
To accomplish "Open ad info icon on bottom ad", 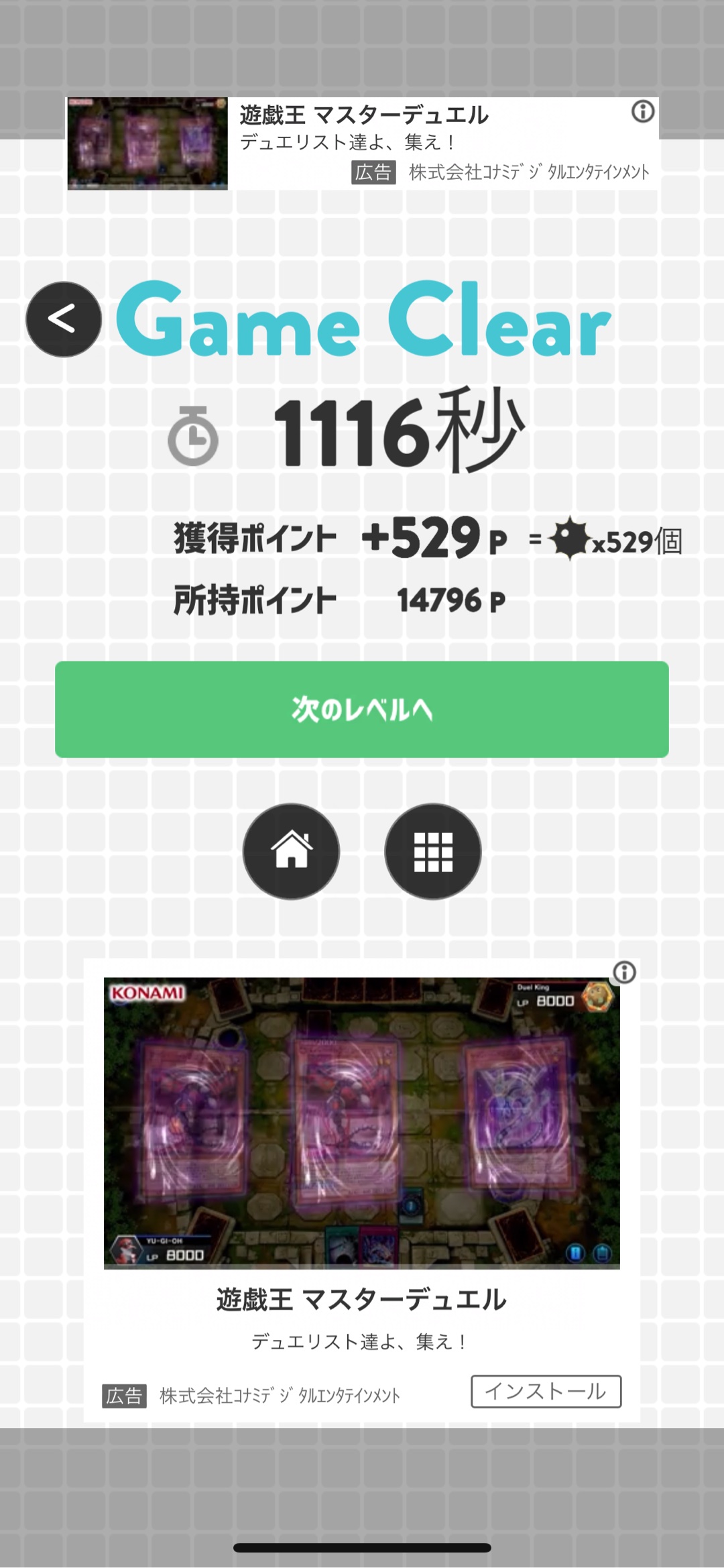I will (624, 972).
